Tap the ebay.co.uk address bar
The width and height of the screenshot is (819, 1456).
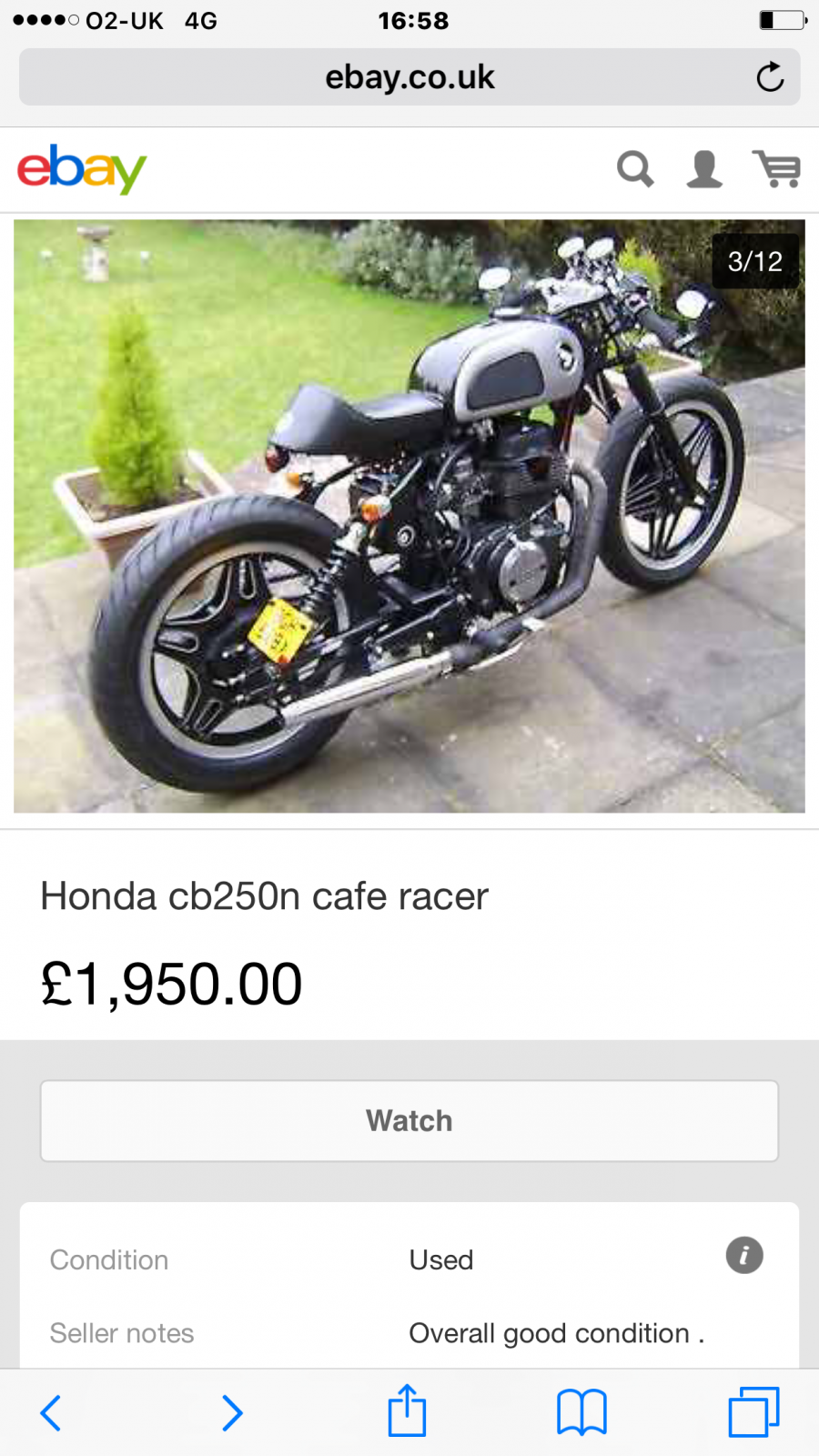click(x=409, y=77)
